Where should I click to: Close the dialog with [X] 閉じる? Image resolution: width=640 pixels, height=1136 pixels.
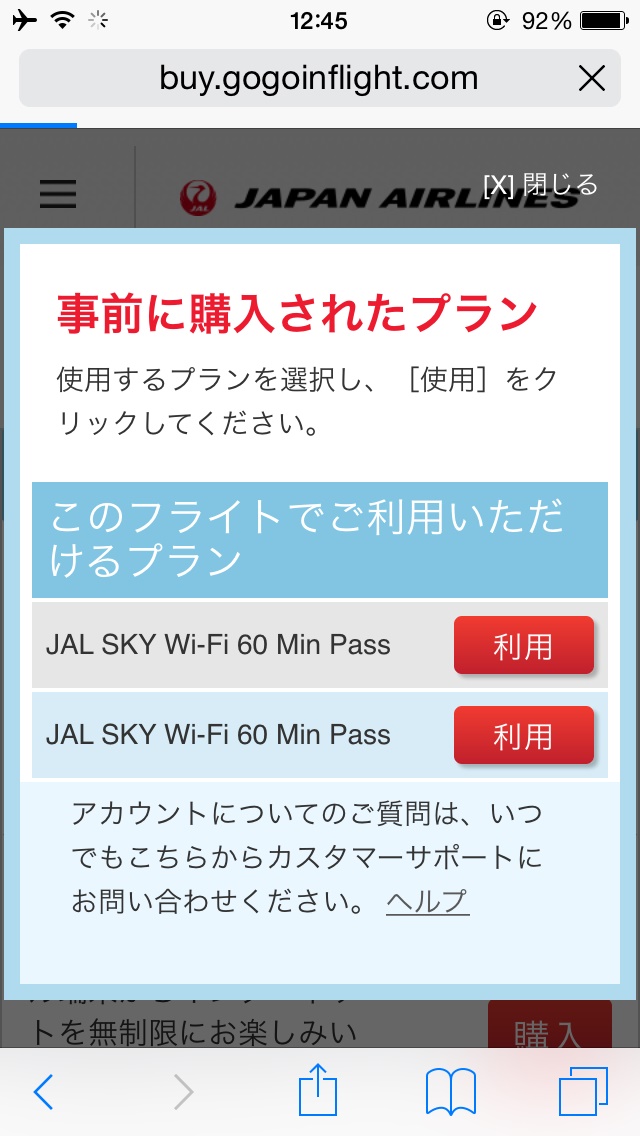[x=540, y=185]
